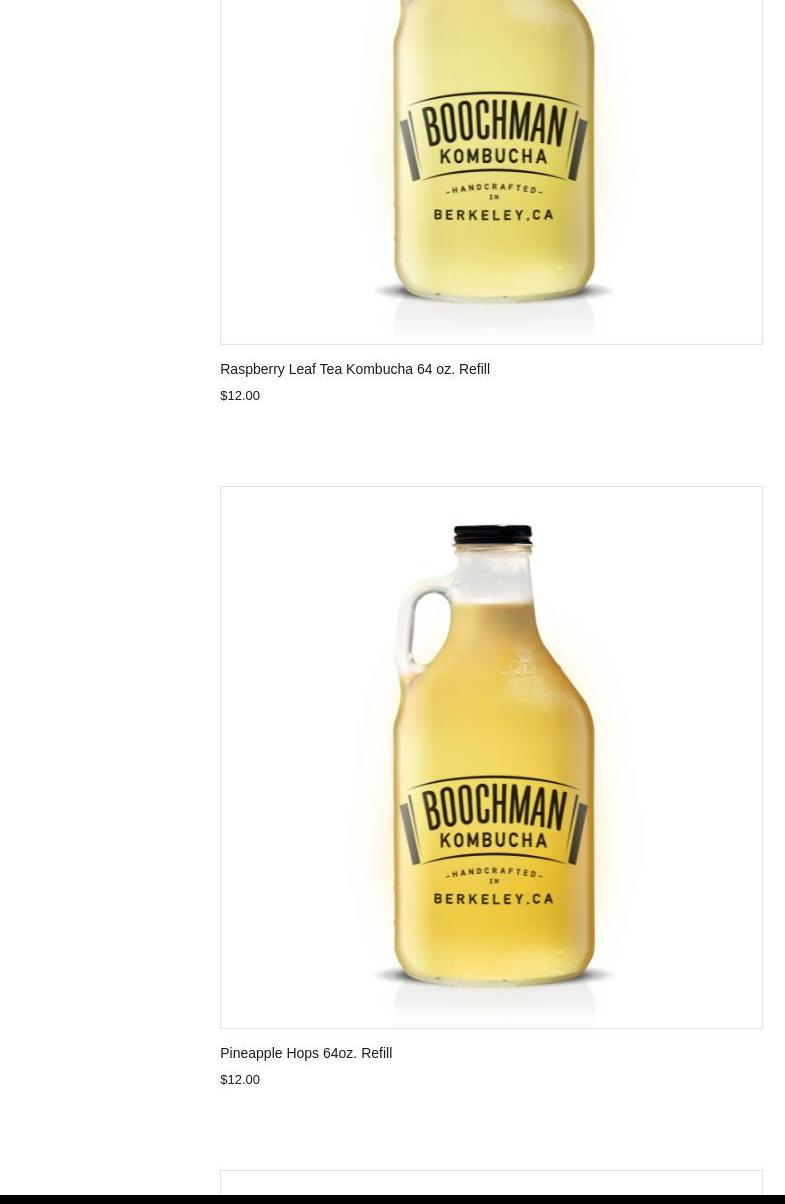Open the Pineapple Hops product image

pyautogui.click(x=491, y=757)
